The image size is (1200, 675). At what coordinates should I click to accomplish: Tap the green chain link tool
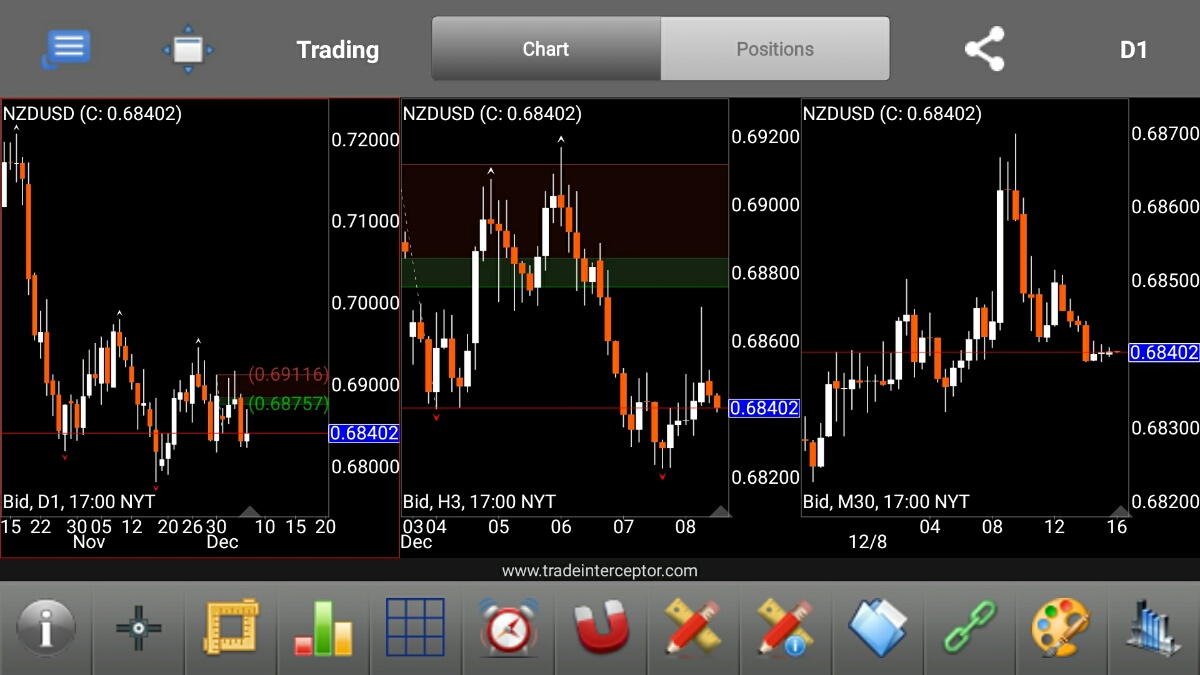click(x=969, y=629)
